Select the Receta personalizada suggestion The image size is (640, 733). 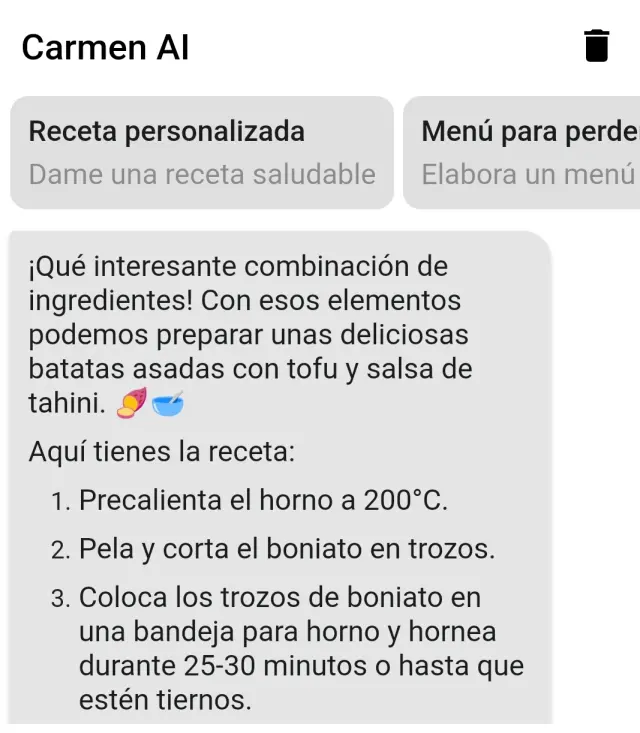click(202, 152)
